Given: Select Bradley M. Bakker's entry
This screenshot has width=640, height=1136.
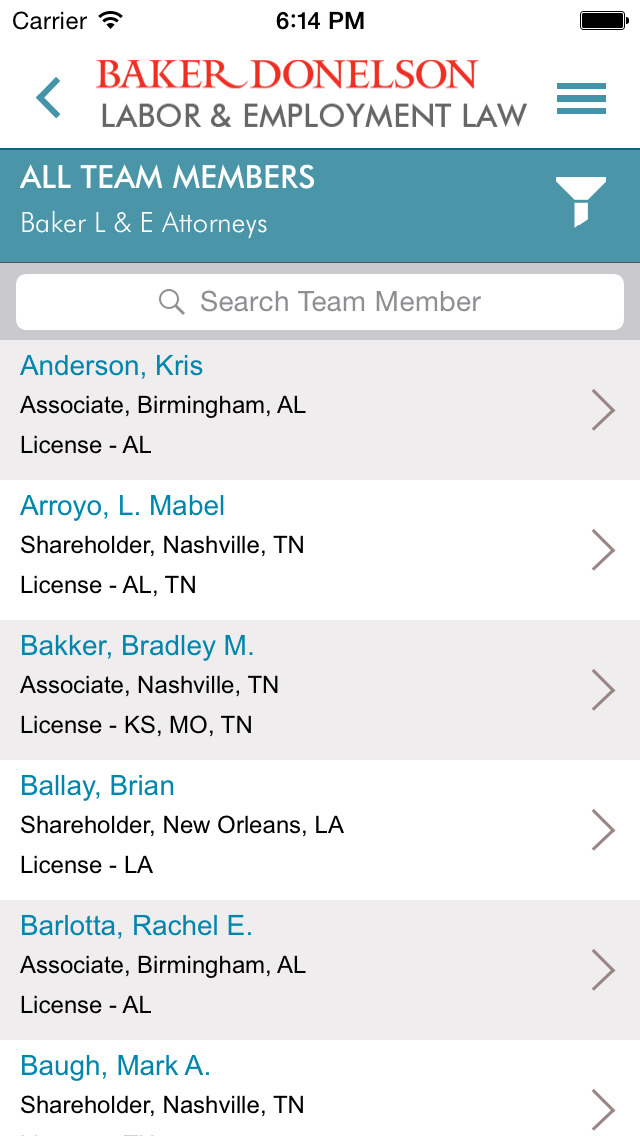Looking at the screenshot, I should point(320,690).
